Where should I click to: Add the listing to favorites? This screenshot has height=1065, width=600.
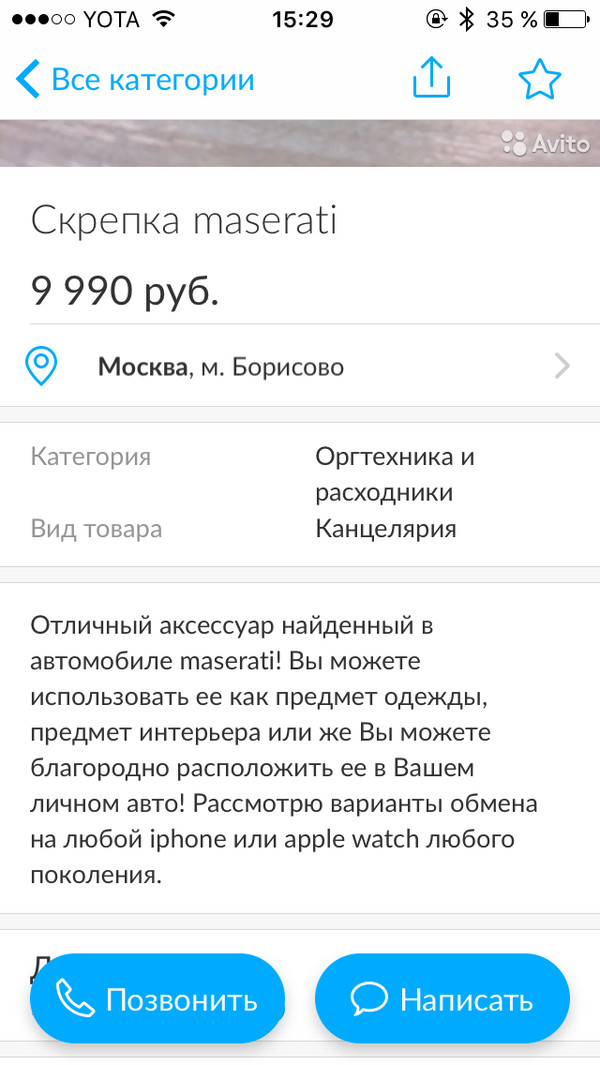(x=540, y=79)
